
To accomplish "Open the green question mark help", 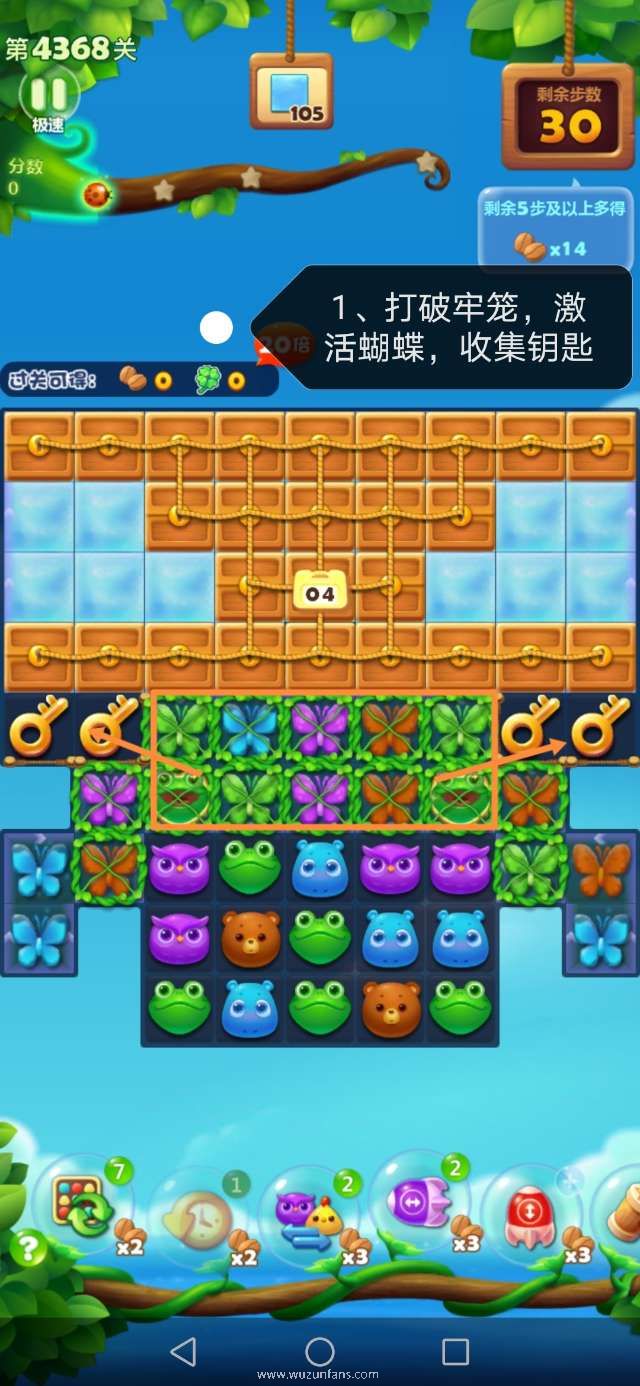I will click(x=29, y=1247).
